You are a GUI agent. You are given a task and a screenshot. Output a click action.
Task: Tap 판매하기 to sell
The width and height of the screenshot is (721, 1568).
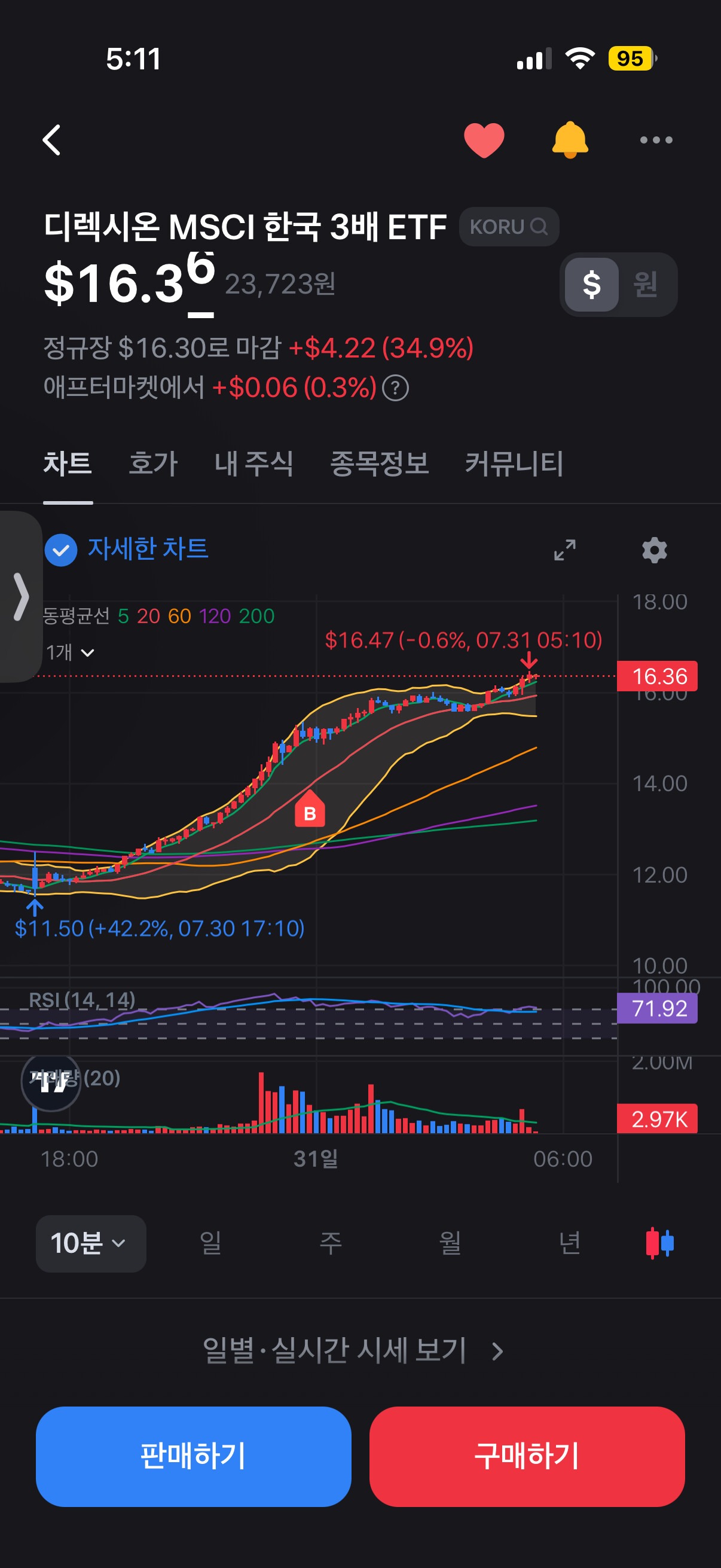[x=194, y=1457]
